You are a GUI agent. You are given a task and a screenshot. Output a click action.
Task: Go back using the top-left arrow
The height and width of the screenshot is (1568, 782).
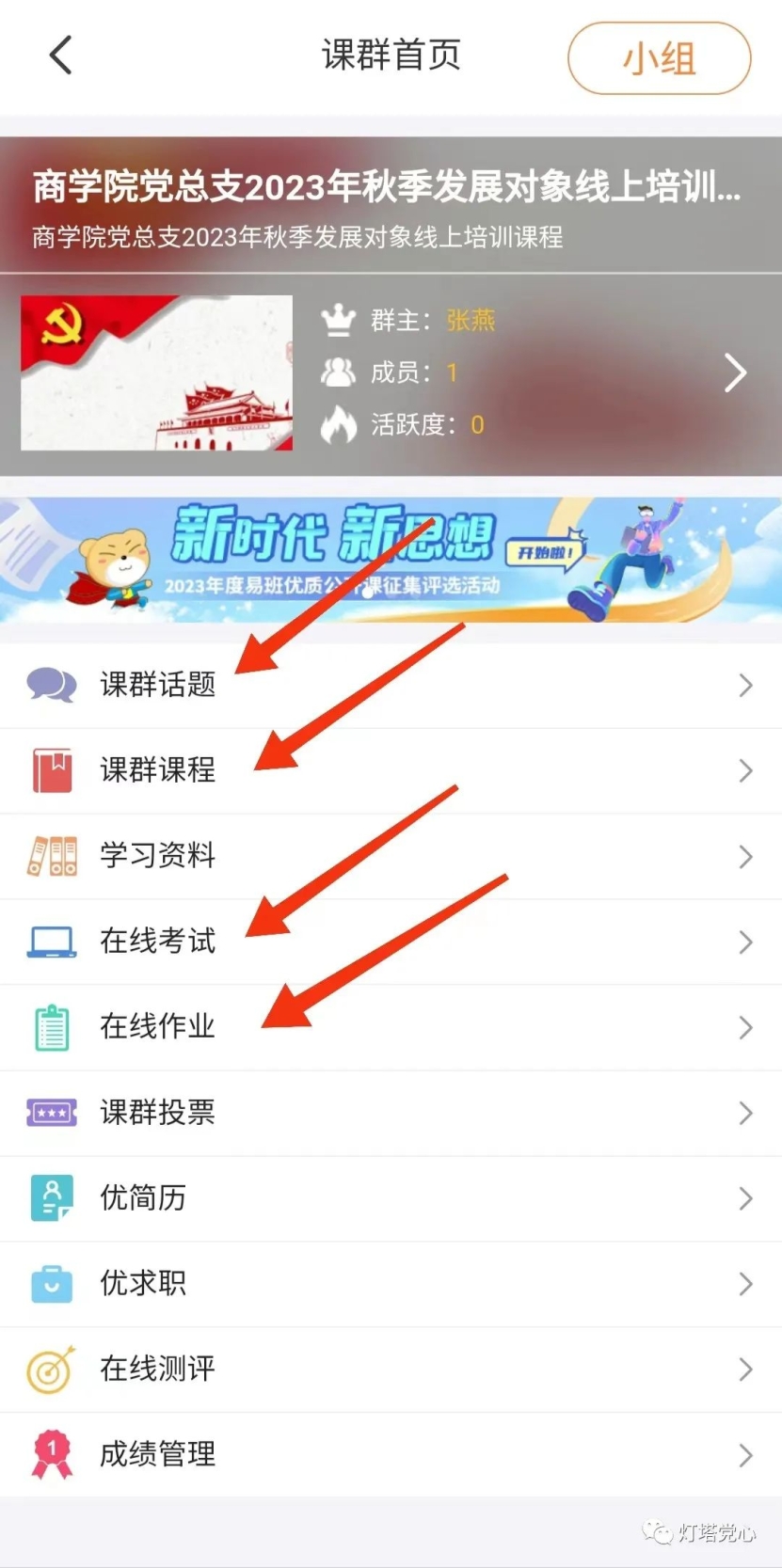pos(61,55)
